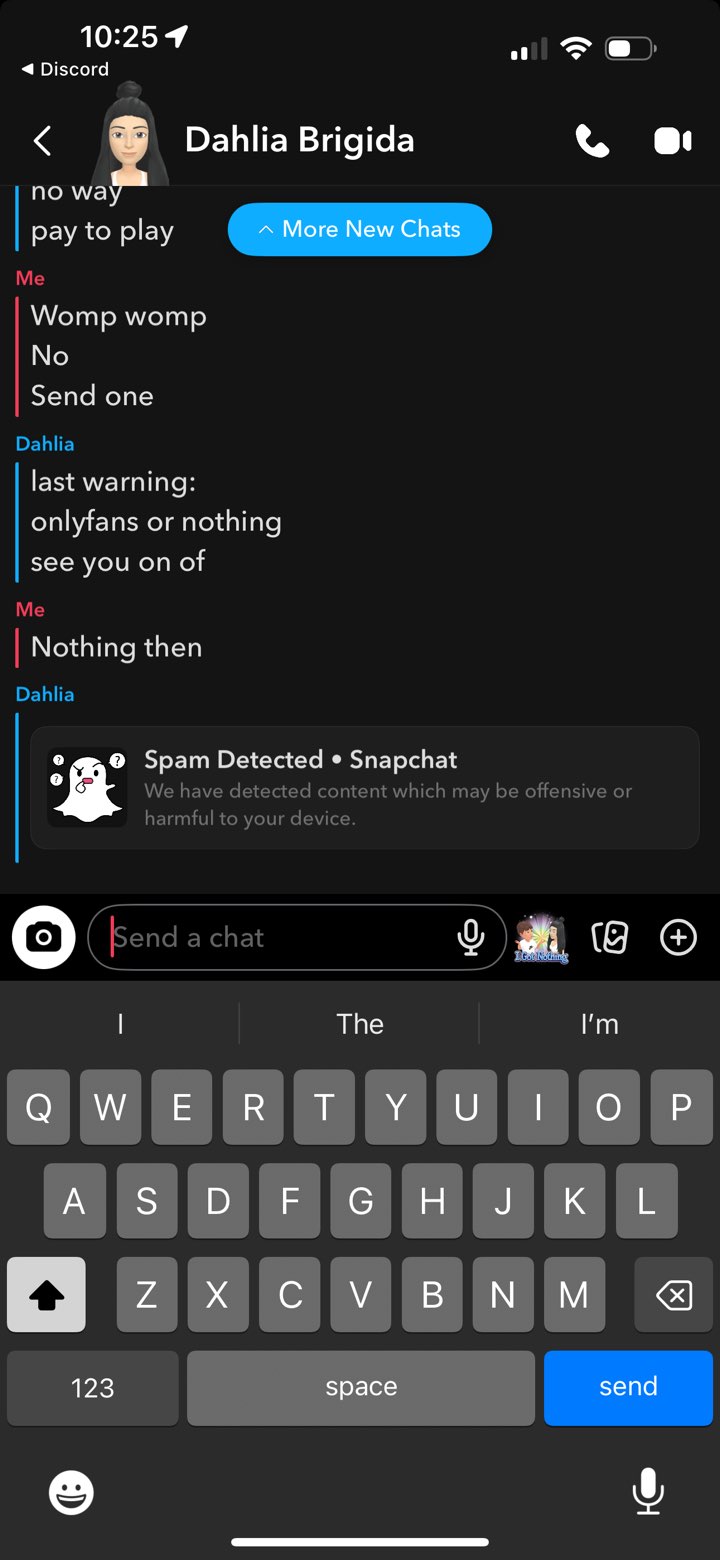Go back from Dahlia's chat
720x1560 pixels.
point(42,141)
